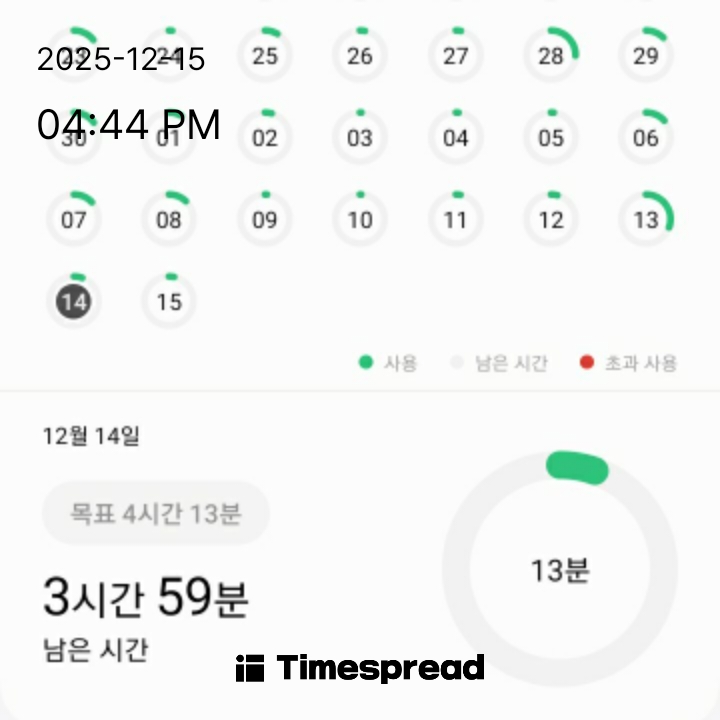Choose day 02 usage circle
720x720 pixels.
(265, 138)
